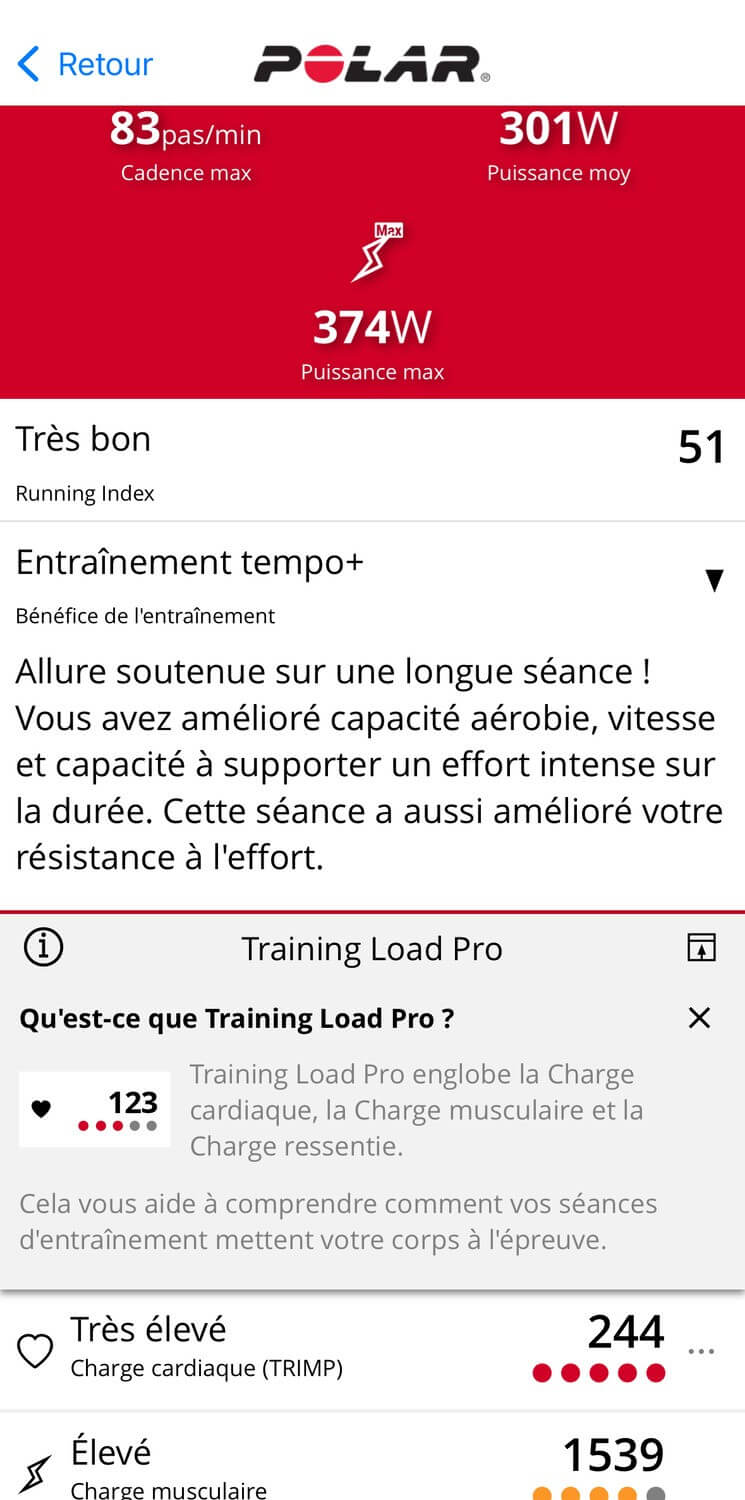
Task: Open more options for Charge cardiaque
Action: click(702, 1351)
